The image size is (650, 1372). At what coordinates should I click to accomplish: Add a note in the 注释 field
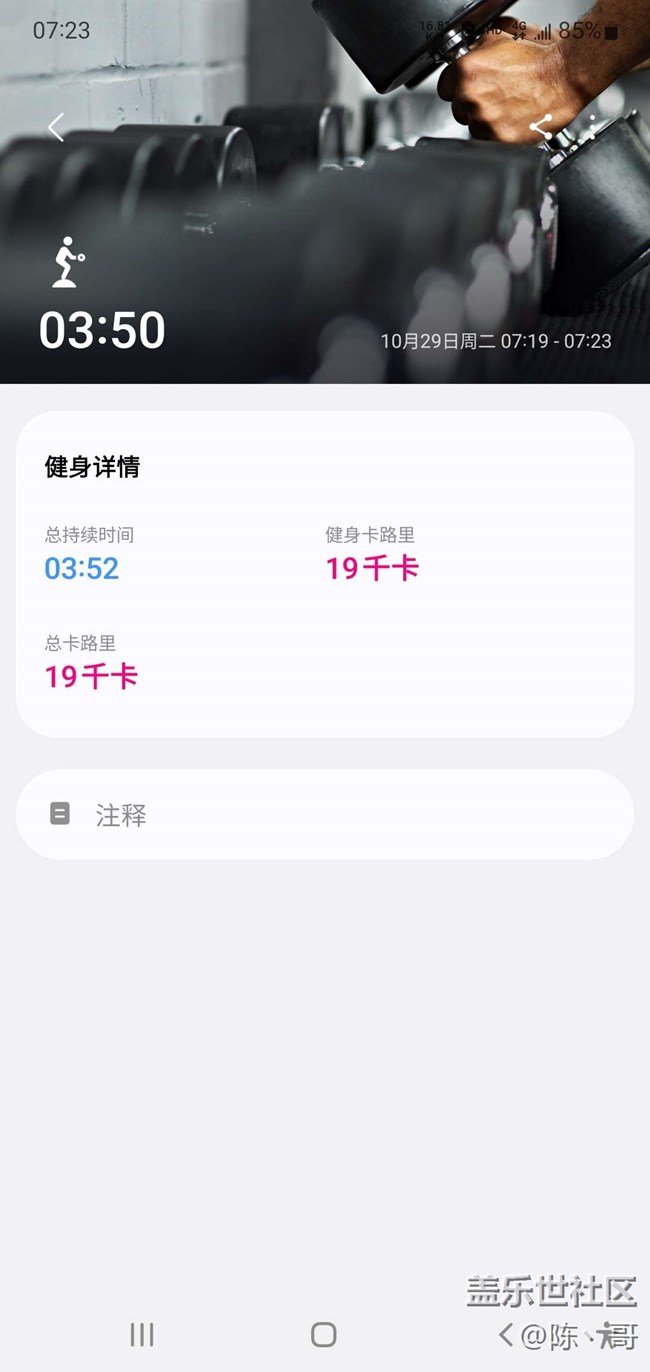[325, 814]
